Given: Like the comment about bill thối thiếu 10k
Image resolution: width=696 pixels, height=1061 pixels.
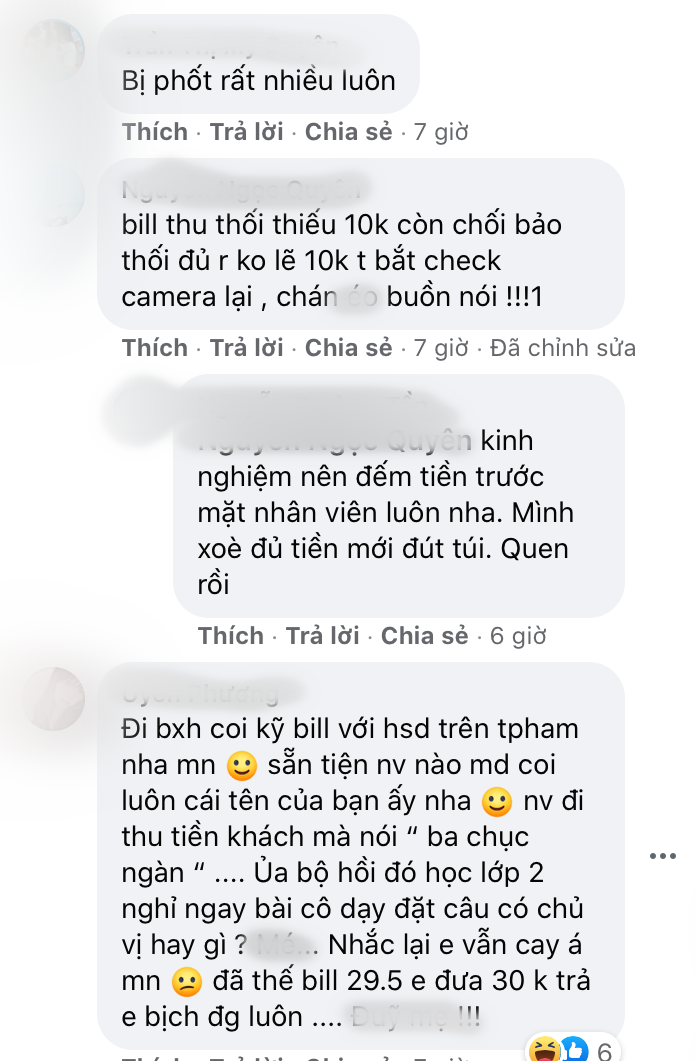Looking at the screenshot, I should [x=154, y=348].
